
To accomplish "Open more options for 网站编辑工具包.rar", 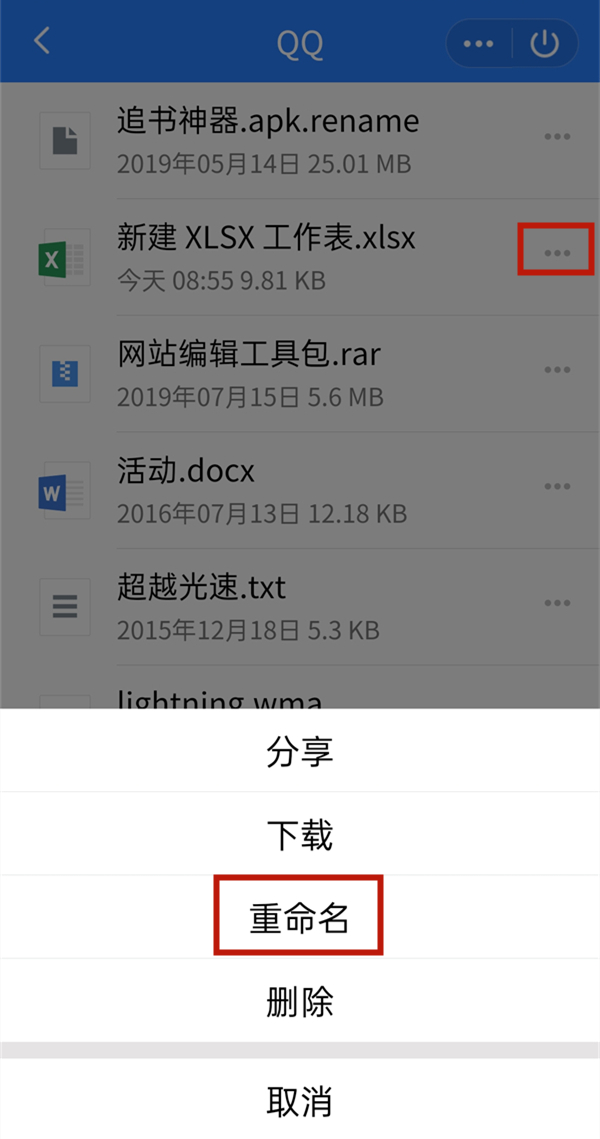I will tap(557, 370).
